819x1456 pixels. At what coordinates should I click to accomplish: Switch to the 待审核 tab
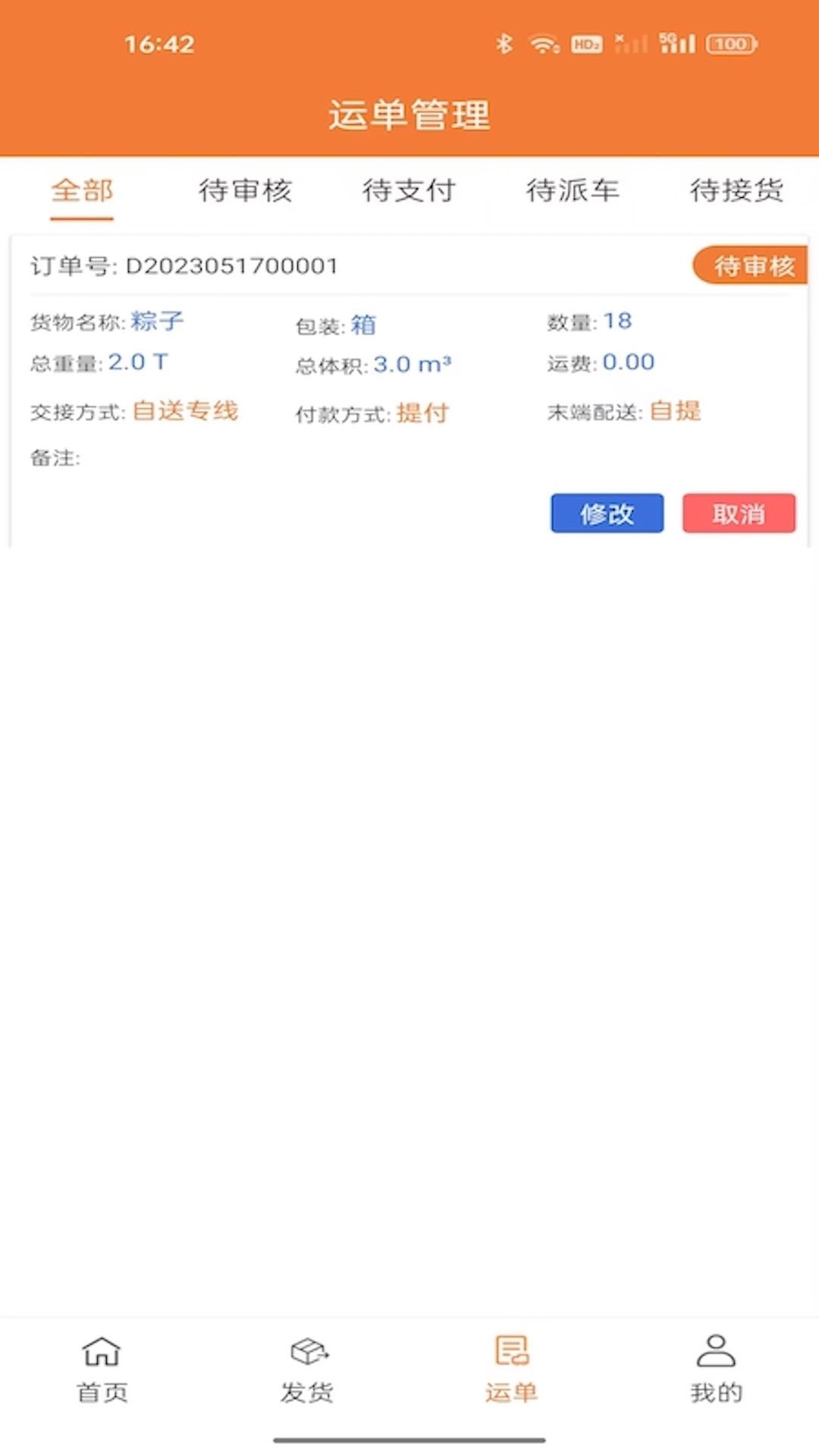[246, 192]
